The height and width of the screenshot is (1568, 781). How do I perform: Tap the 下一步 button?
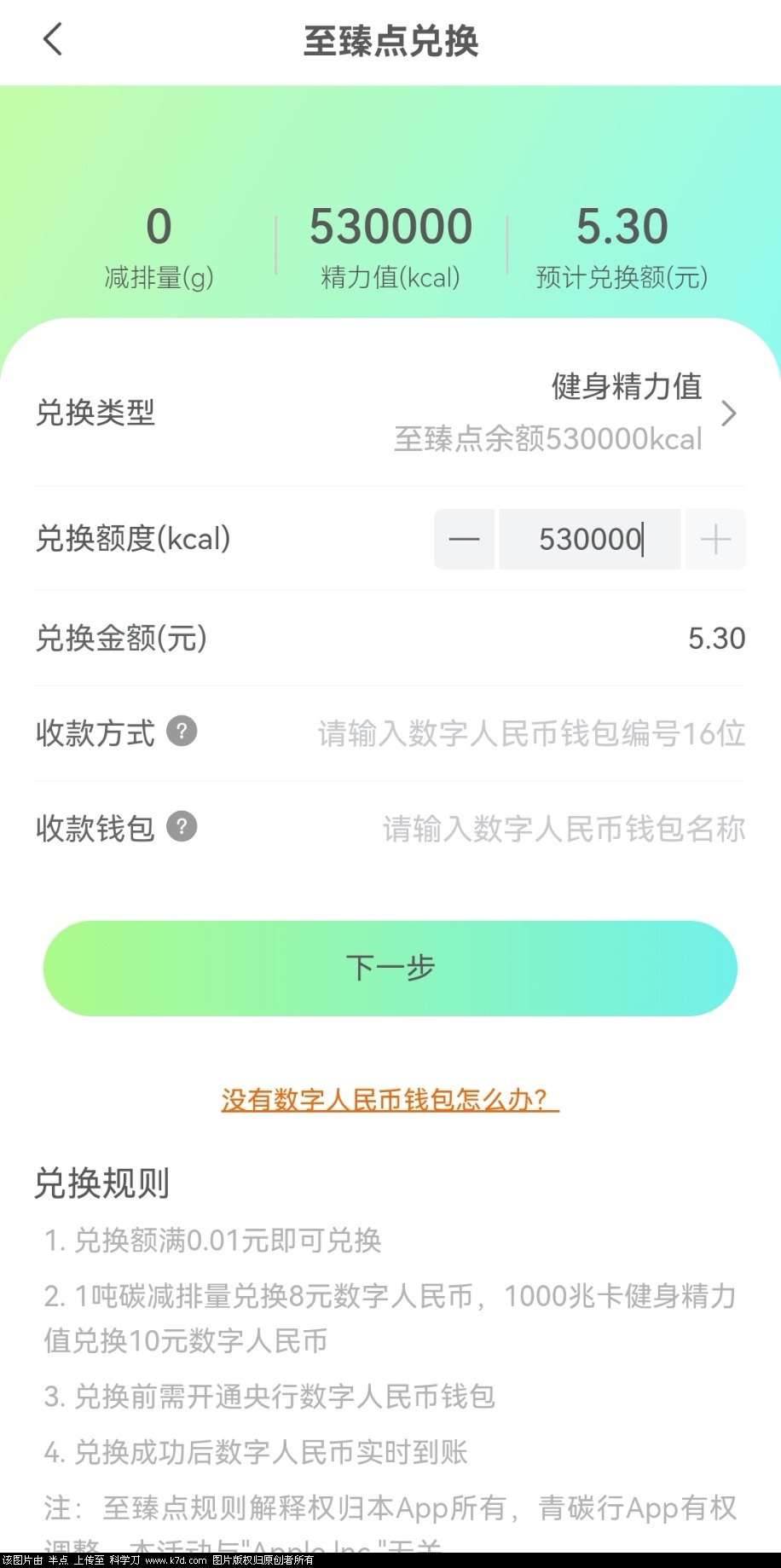click(x=390, y=968)
